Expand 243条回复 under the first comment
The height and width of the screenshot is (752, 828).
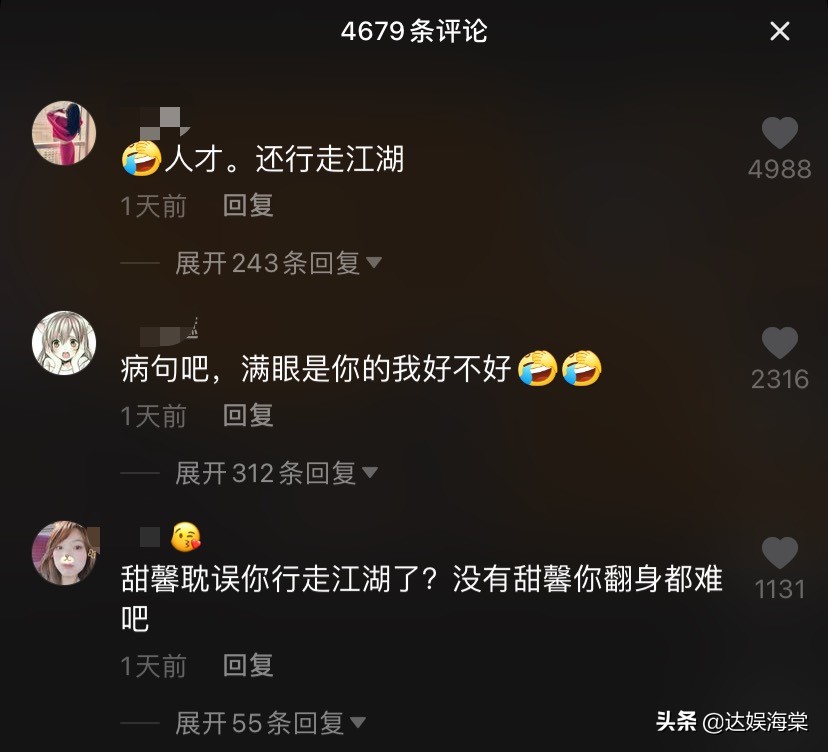click(278, 263)
